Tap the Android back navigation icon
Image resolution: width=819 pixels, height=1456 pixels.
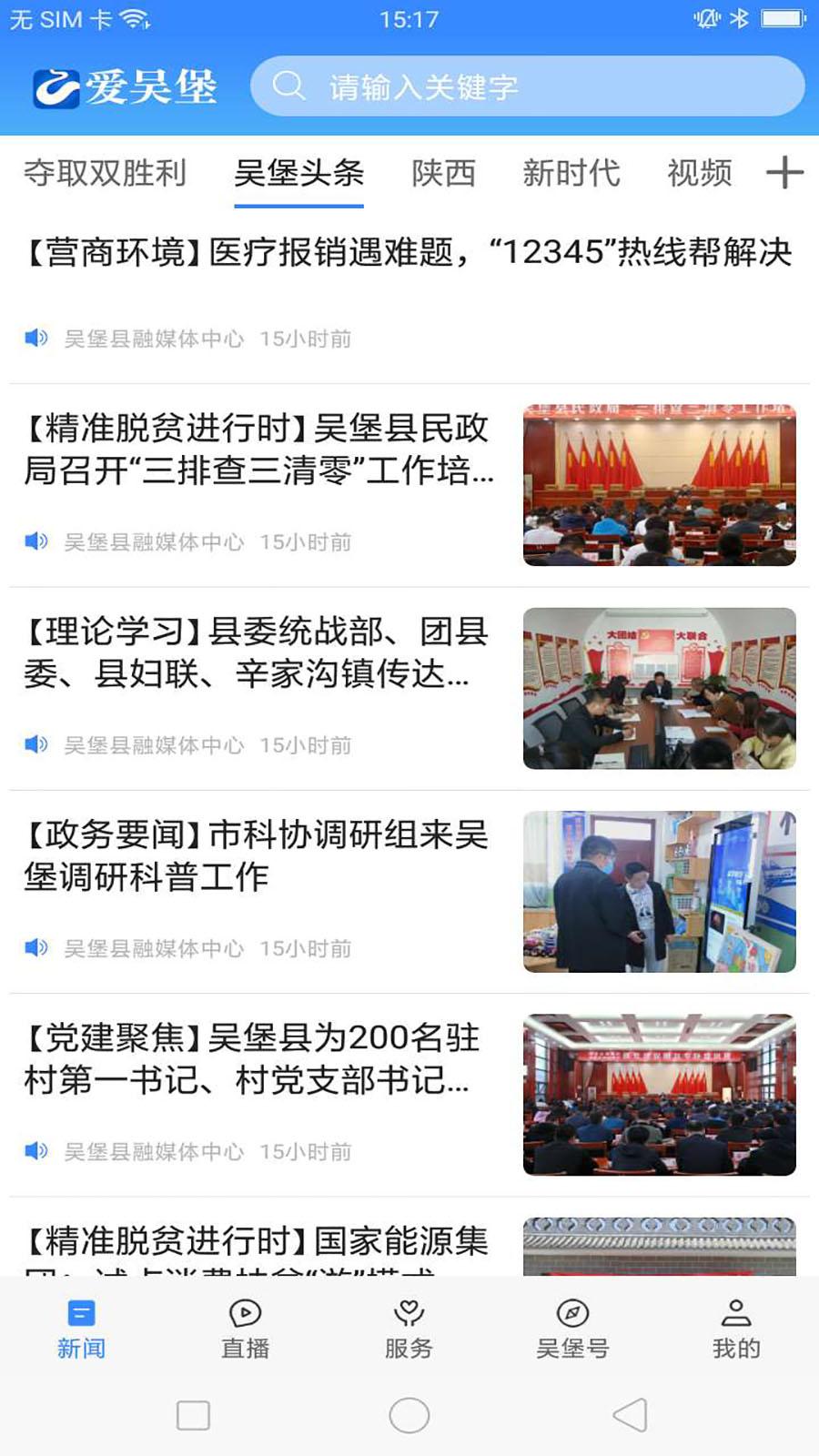click(626, 1415)
